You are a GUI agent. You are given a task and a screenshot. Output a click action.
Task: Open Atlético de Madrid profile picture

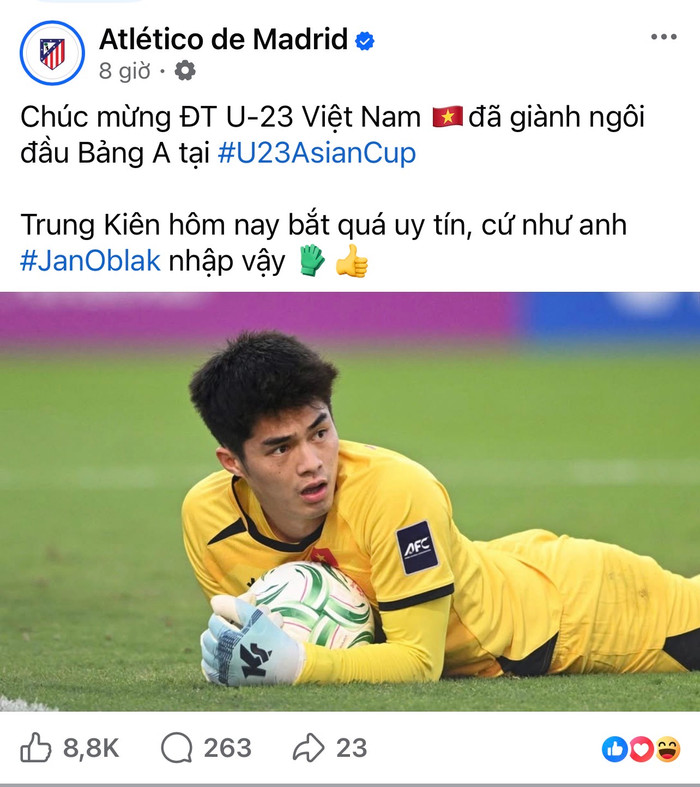point(52,52)
